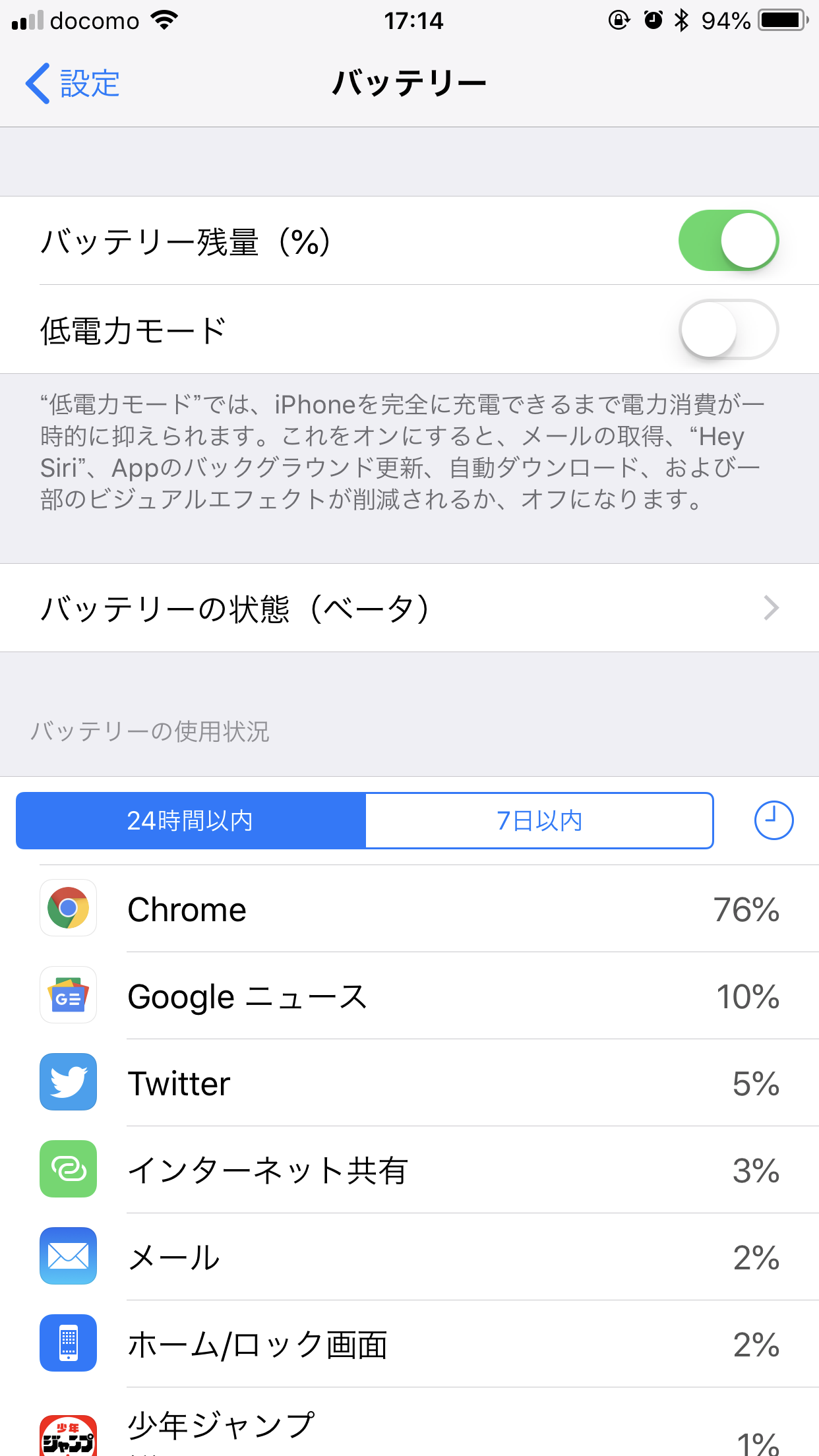Screen dimensions: 819x1456
Task: Tap the 少年ジャンプ usage row
Action: click(409, 1422)
